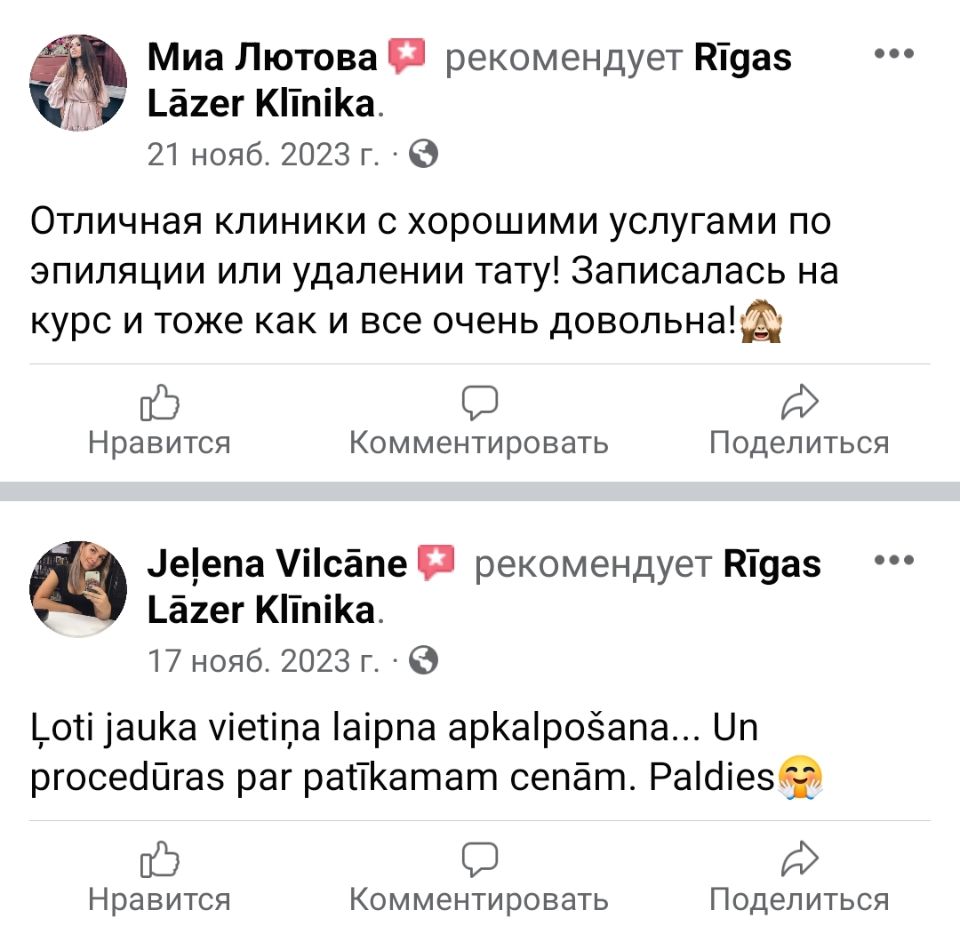Open Jeļena Vilcāne's profile name link
Image resolution: width=960 pixels, height=934 pixels.
tap(277, 565)
